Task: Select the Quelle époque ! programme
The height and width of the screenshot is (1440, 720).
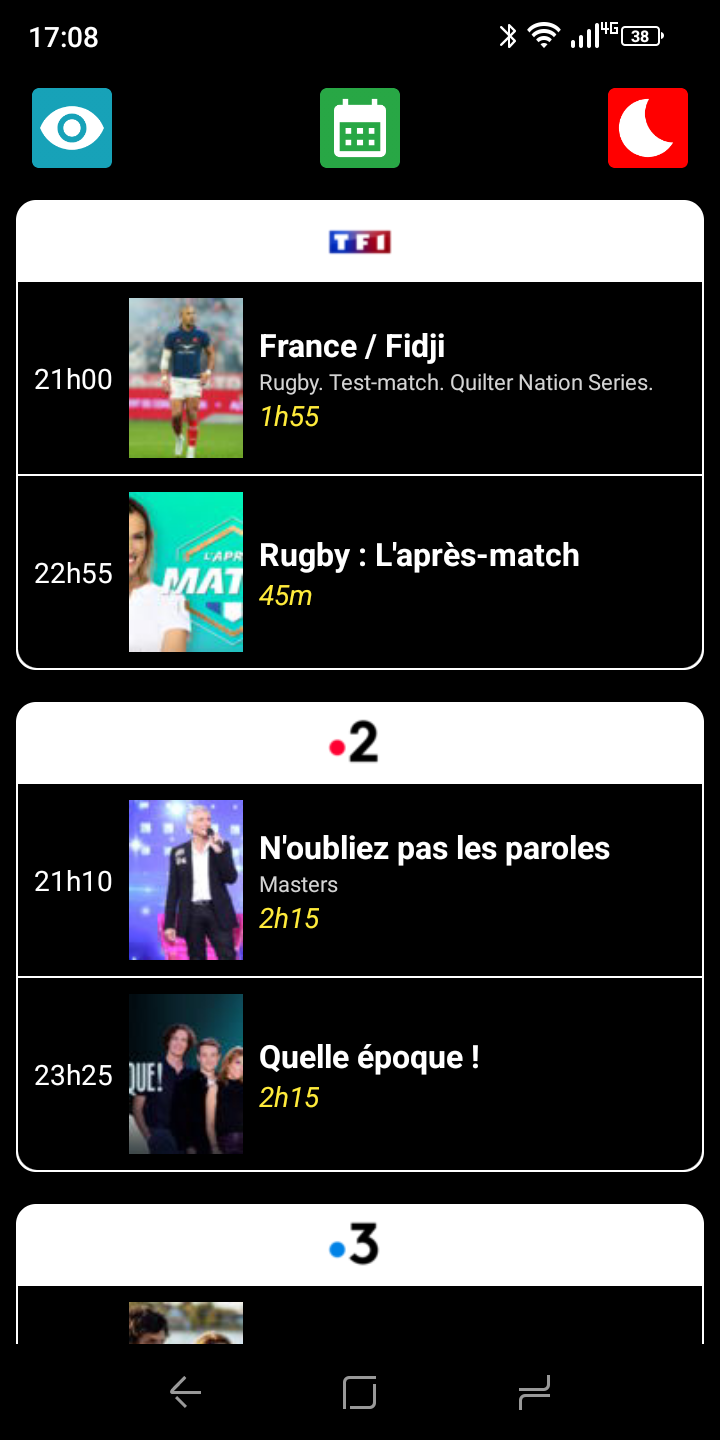Action: tap(360, 1074)
